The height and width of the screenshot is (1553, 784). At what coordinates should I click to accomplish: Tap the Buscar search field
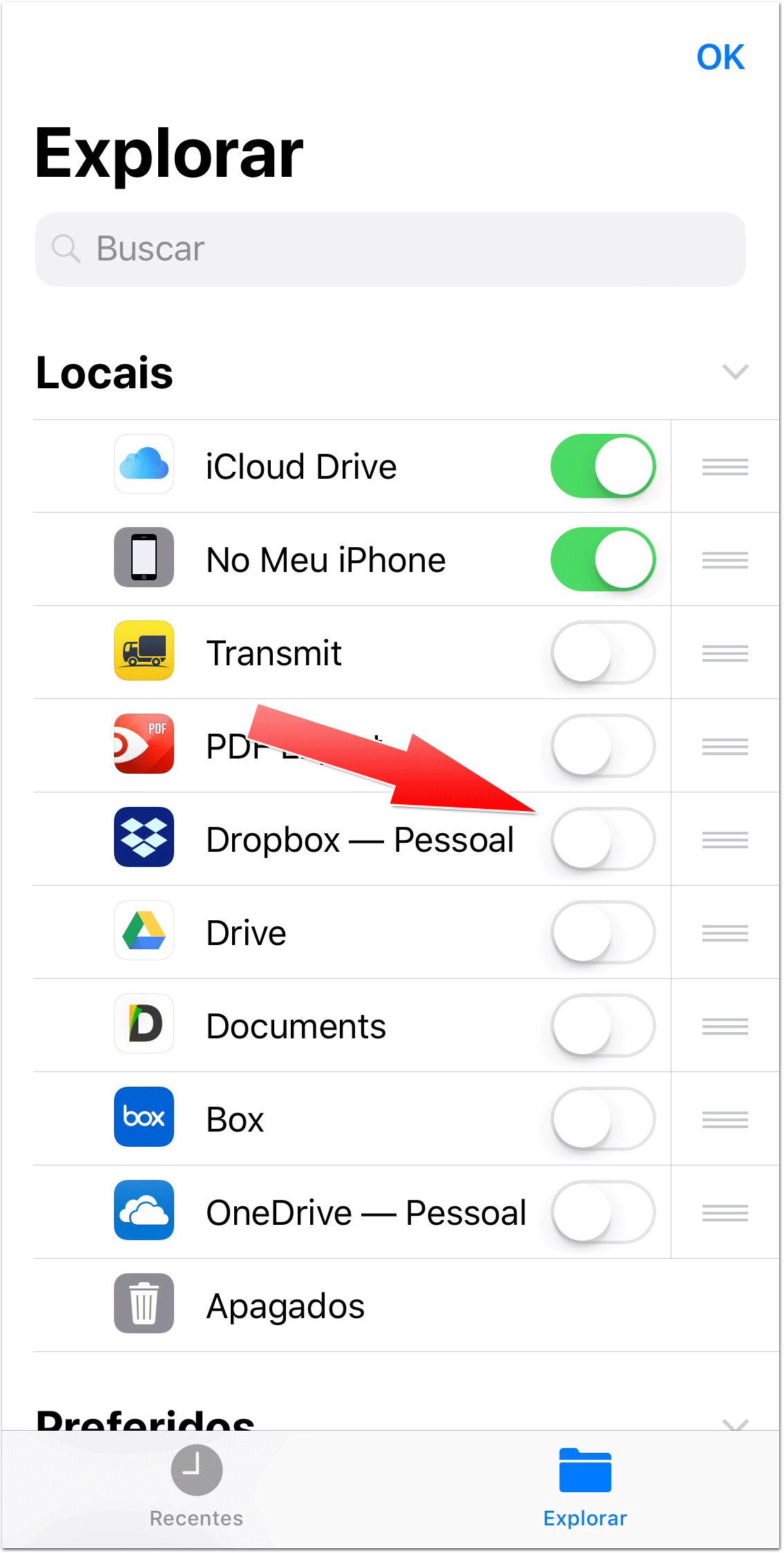coord(390,249)
